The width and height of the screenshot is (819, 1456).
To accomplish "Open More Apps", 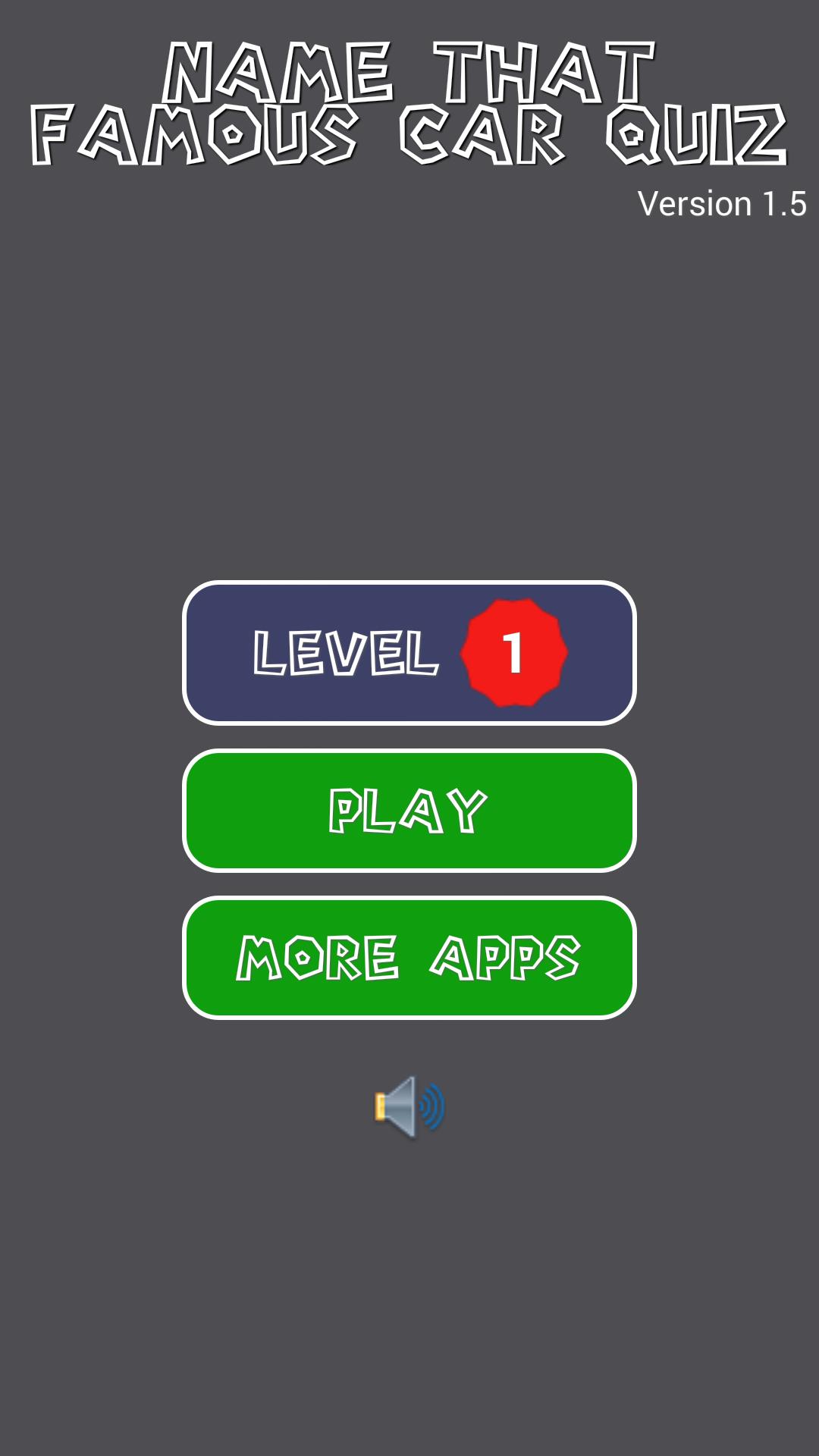I will coord(409,958).
